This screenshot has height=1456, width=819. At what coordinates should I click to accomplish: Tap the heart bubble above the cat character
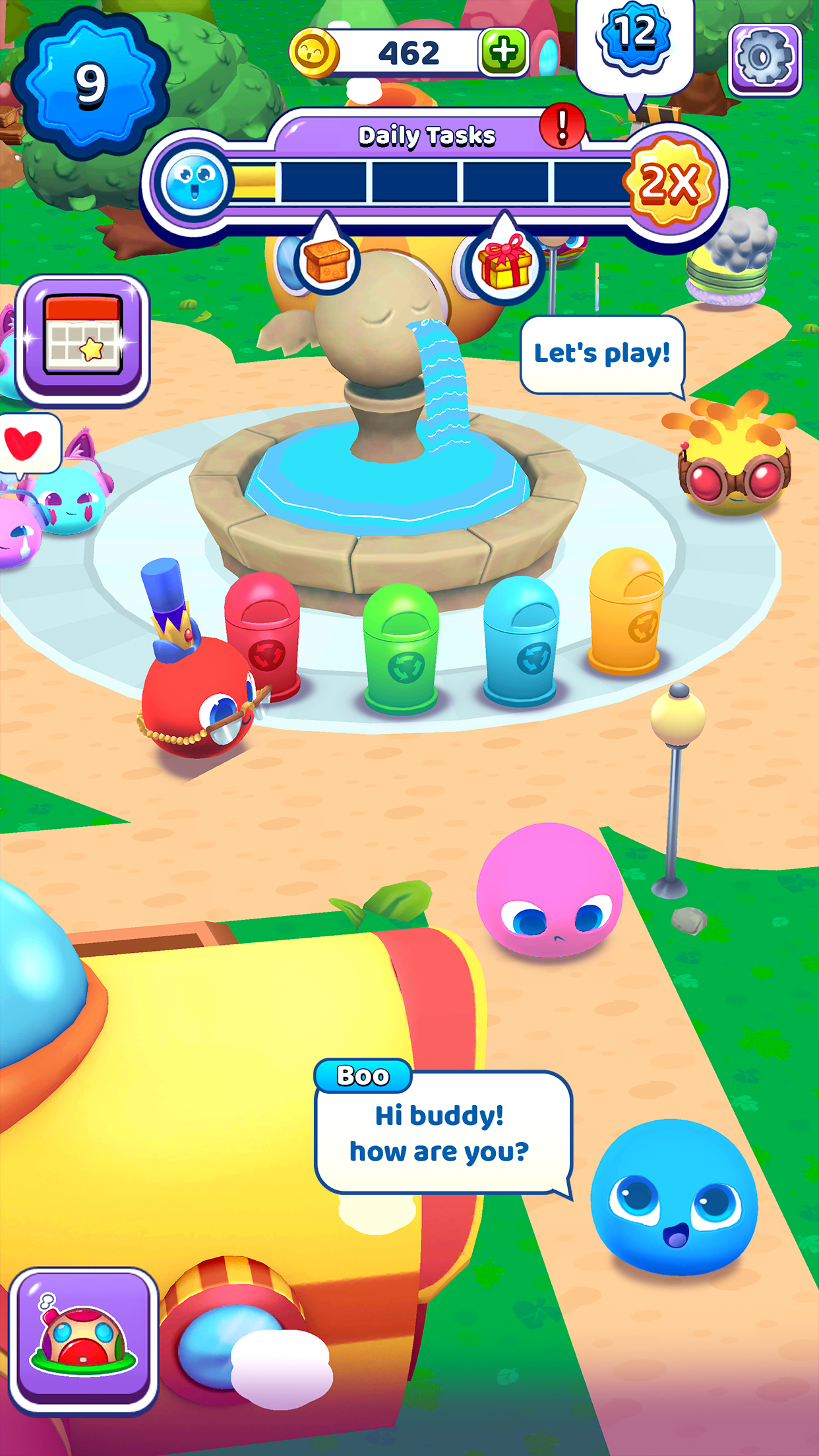(x=26, y=443)
